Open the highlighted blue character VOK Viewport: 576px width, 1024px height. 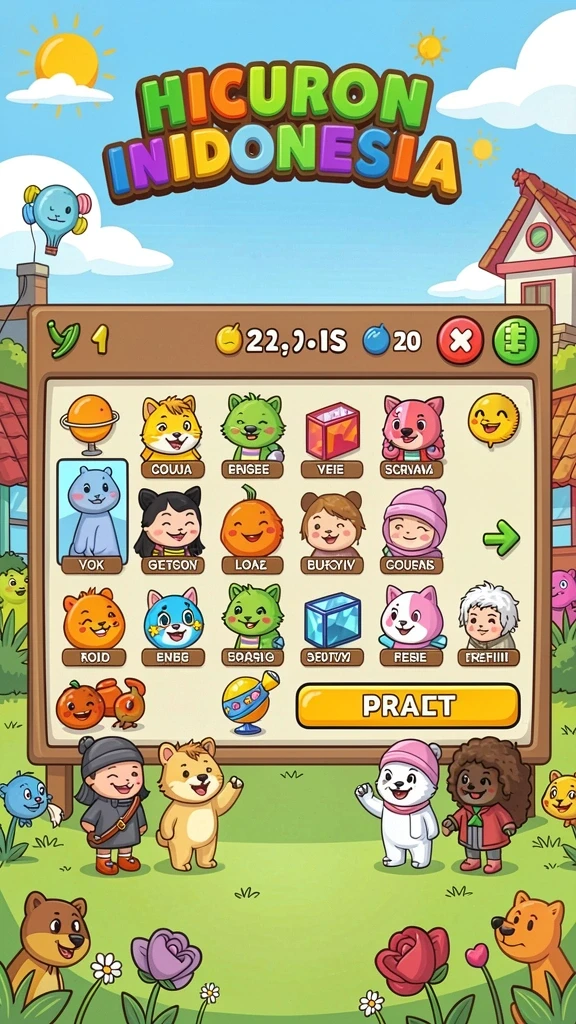click(x=92, y=517)
